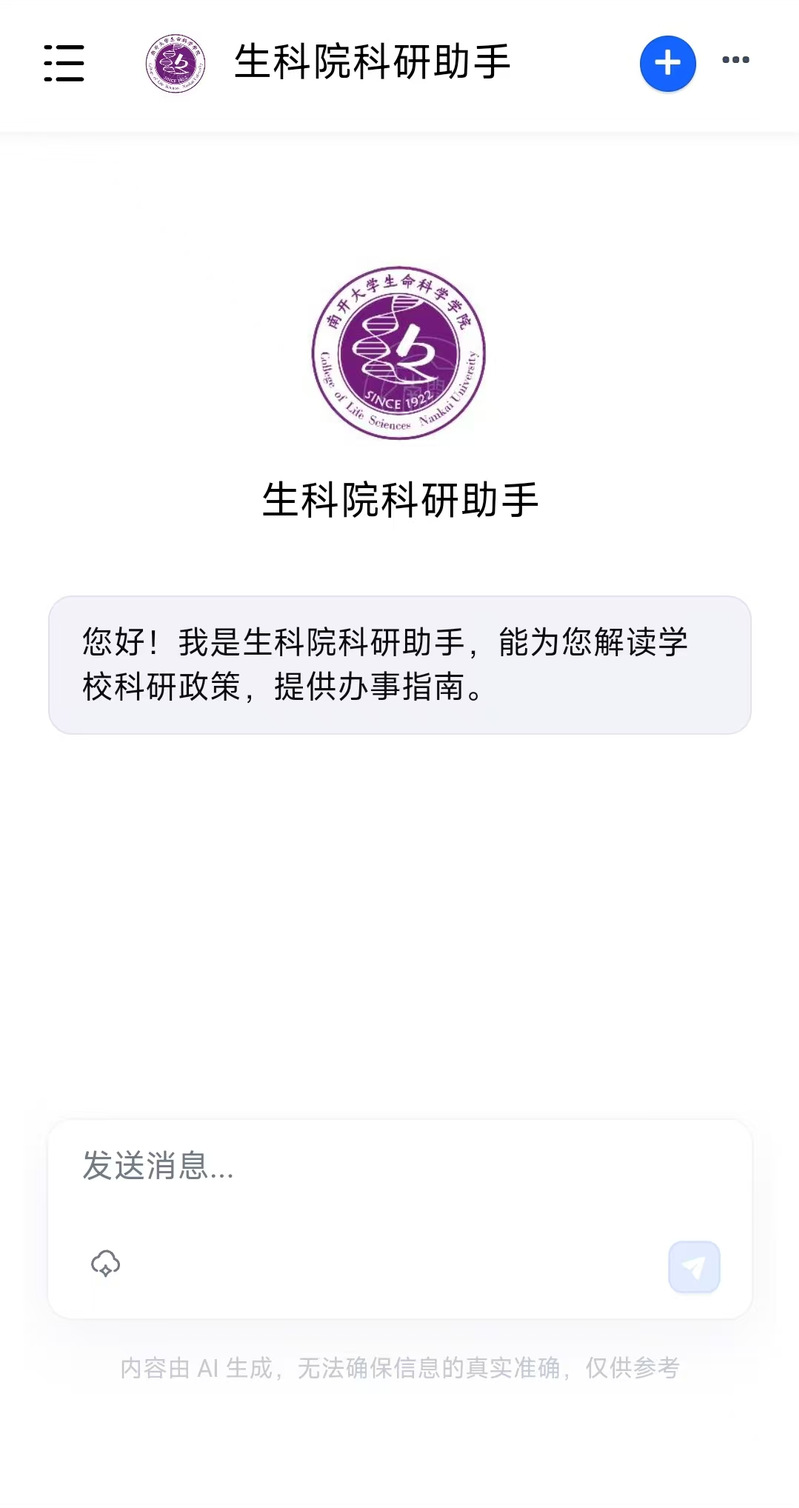The image size is (799, 1508).
Task: Open the three-dot overflow menu
Action: [x=735, y=61]
